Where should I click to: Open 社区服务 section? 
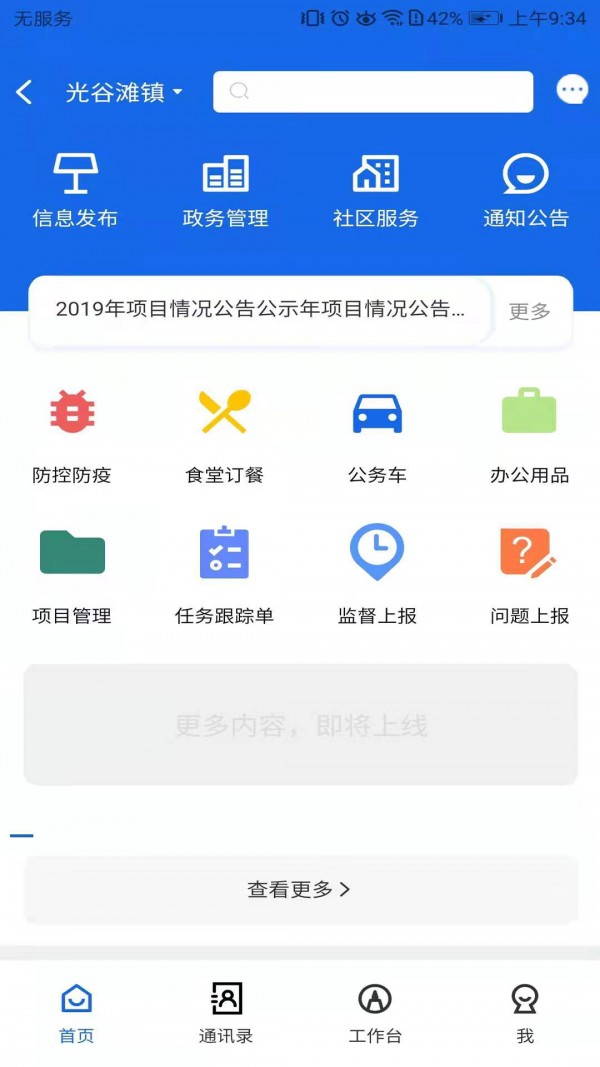(375, 191)
